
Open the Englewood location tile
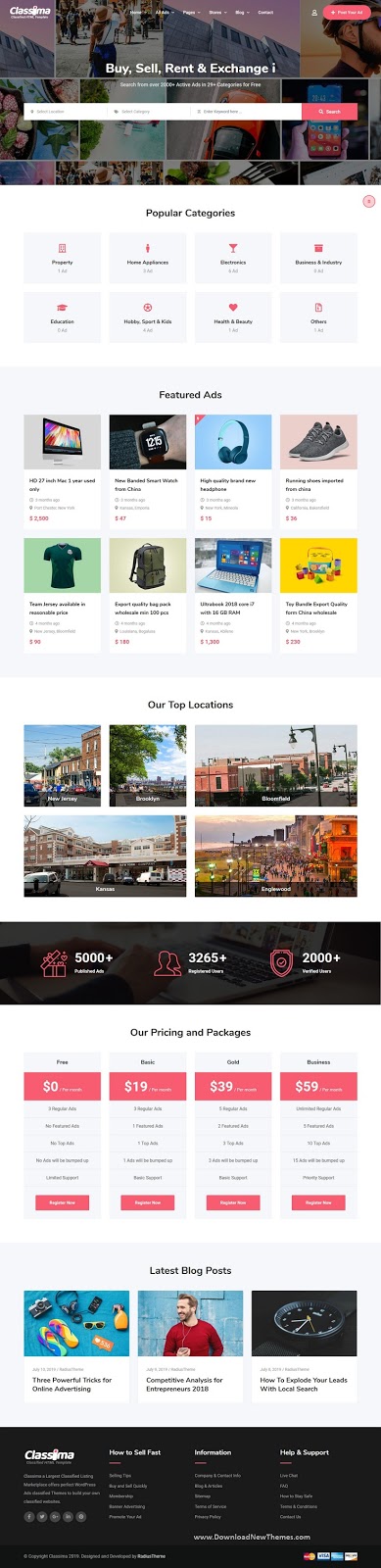coord(276,856)
